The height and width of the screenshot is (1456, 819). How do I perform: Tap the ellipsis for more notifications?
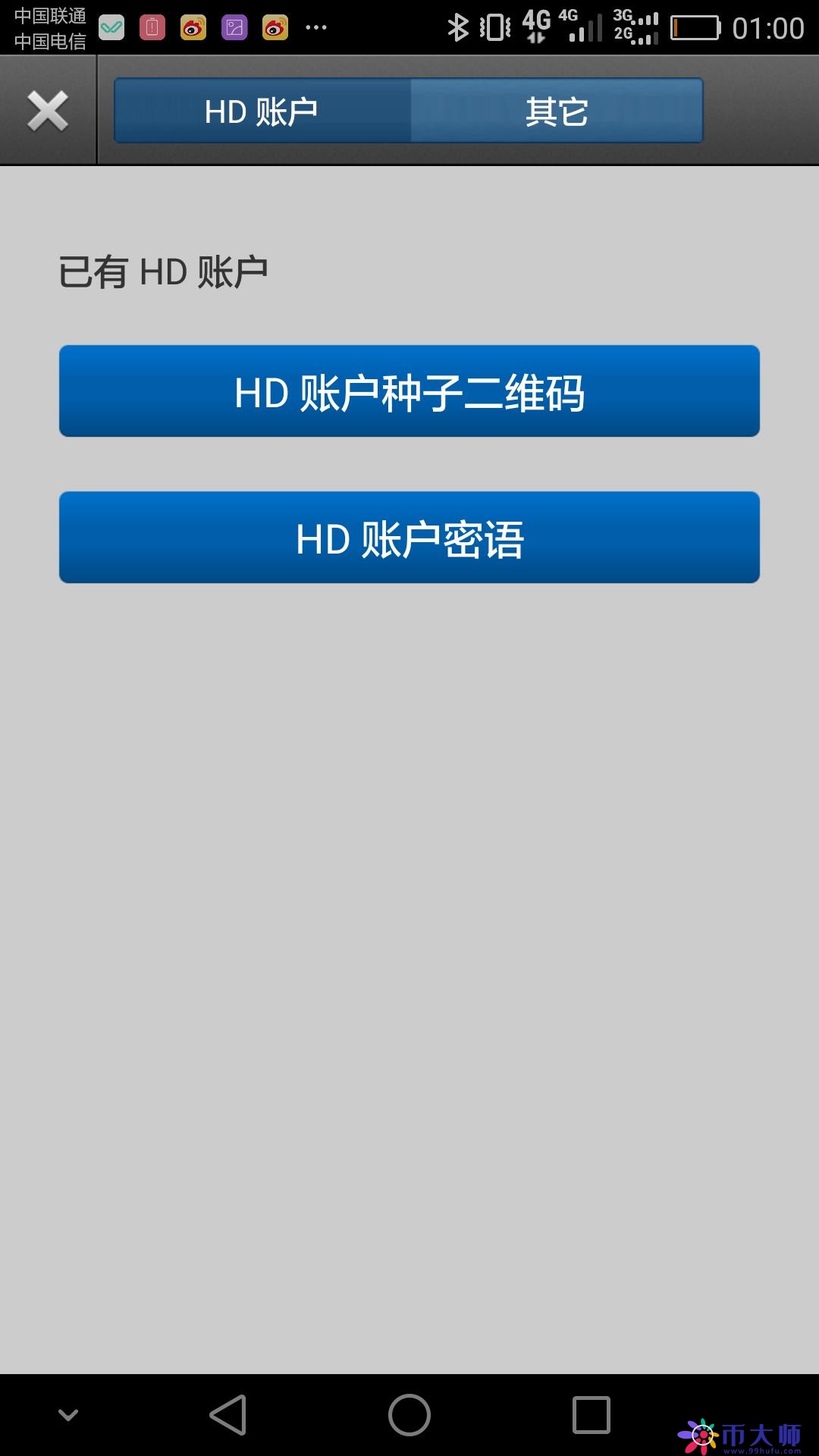315,27
